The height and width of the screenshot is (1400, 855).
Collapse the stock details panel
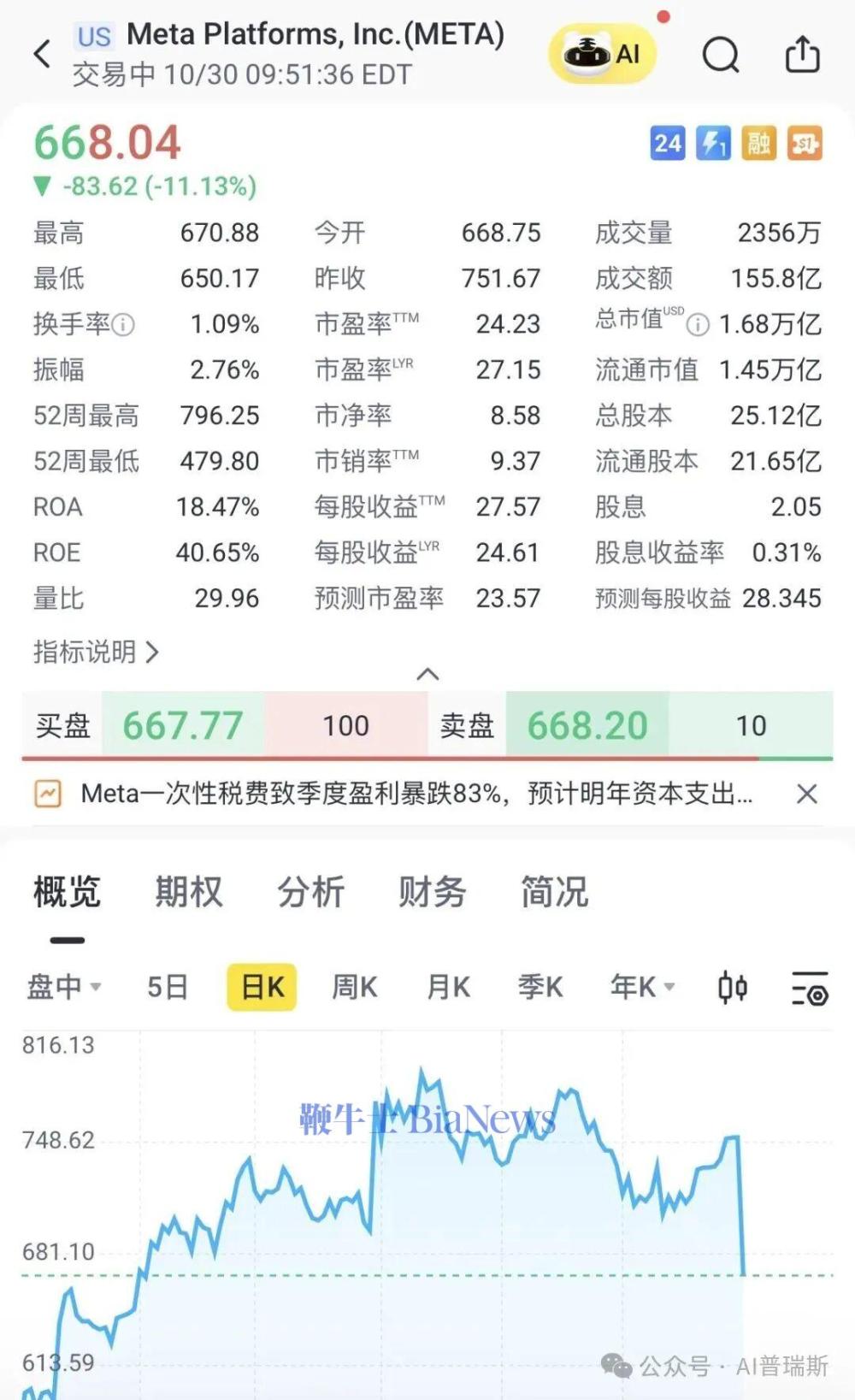tap(427, 675)
